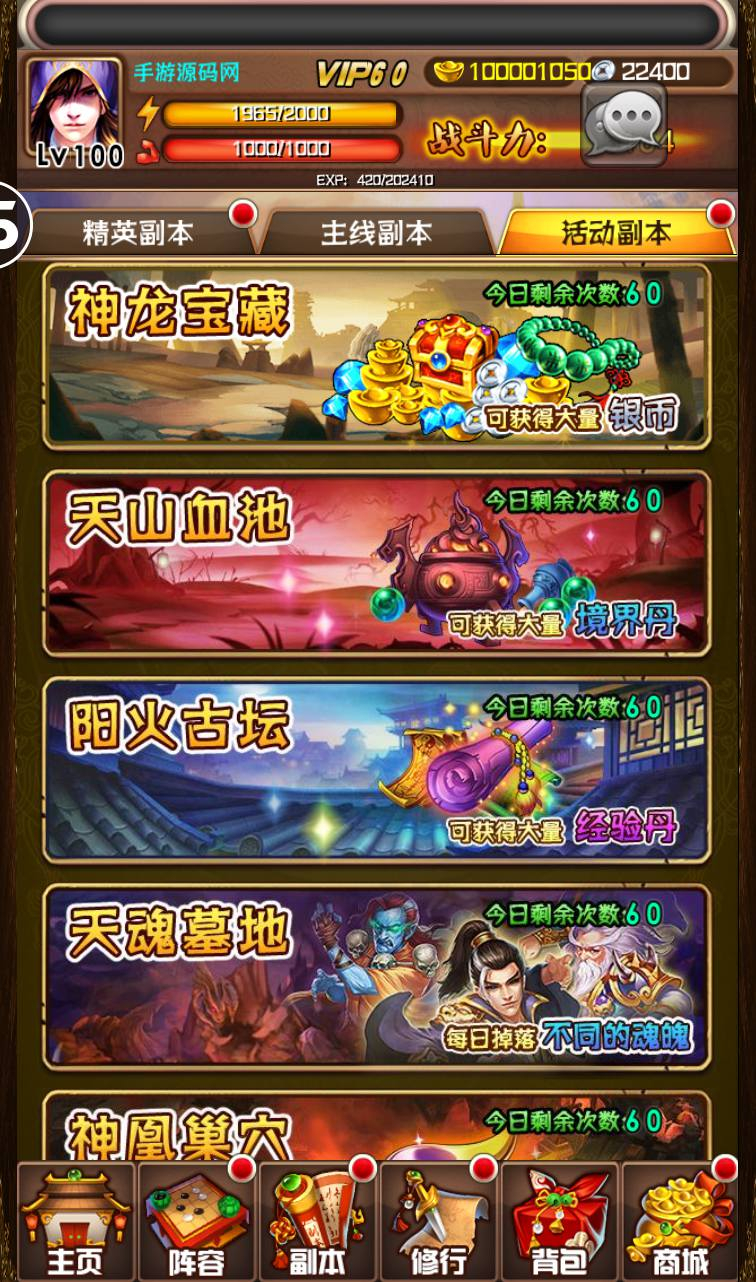Open the 阳火古坛 dungeon card
The width and height of the screenshot is (756, 1282).
tap(376, 769)
